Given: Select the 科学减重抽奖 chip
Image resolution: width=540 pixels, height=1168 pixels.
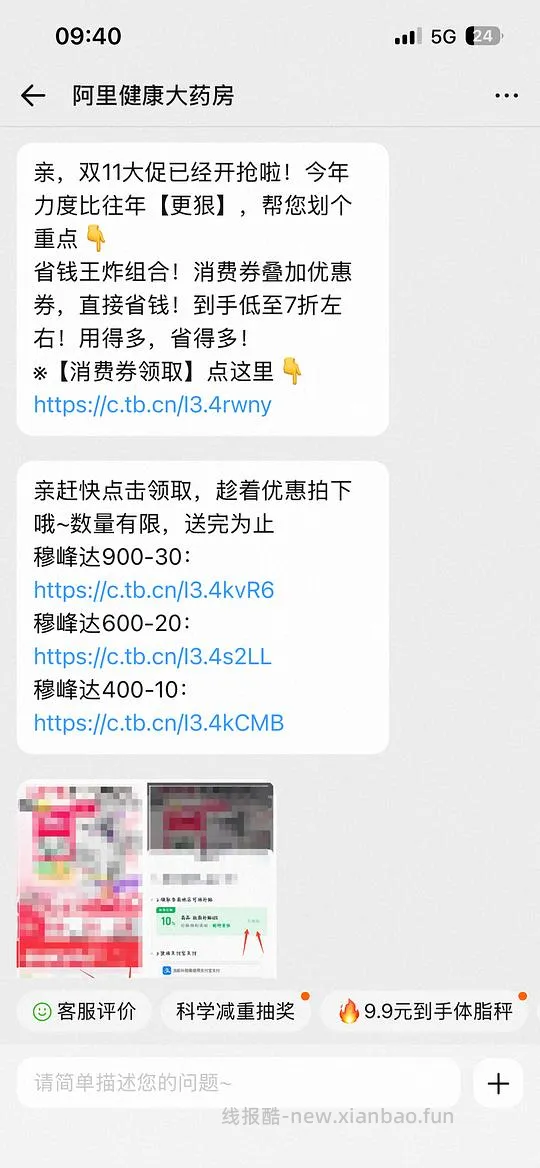Looking at the screenshot, I should [x=235, y=1012].
